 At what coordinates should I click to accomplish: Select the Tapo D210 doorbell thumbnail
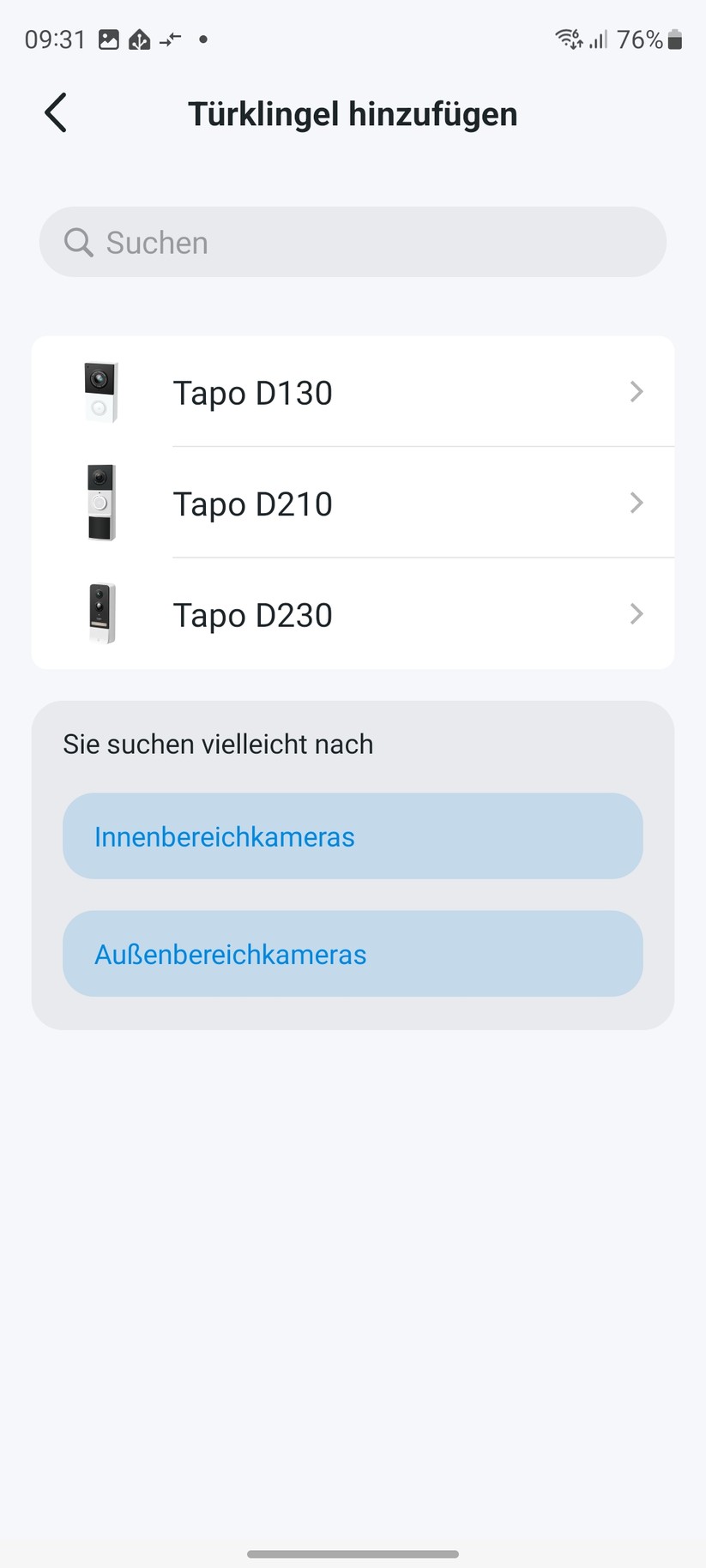click(100, 503)
